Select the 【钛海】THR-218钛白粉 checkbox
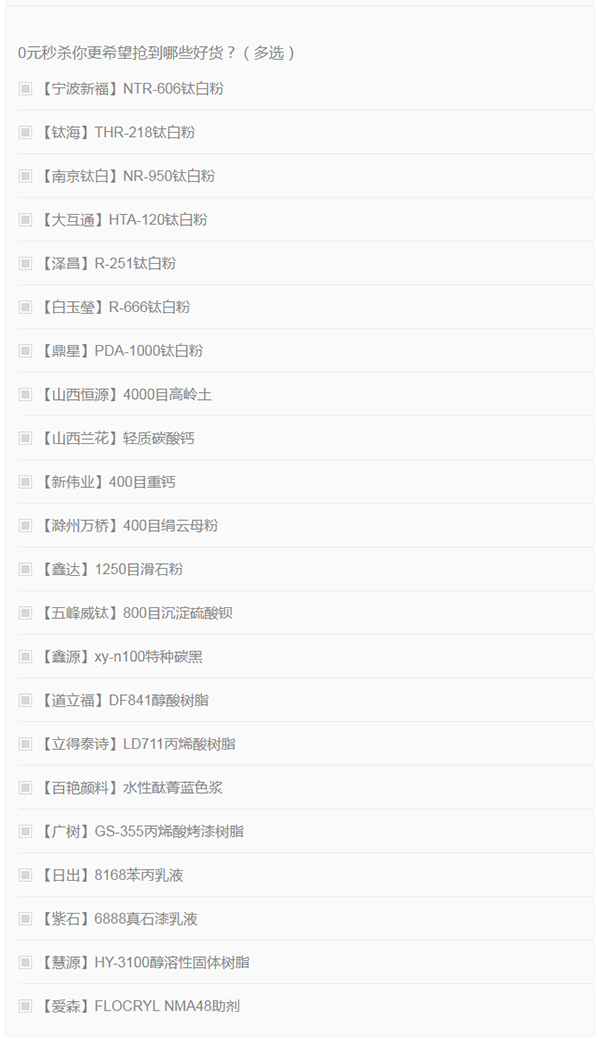This screenshot has height=1044, width=600. coord(25,132)
